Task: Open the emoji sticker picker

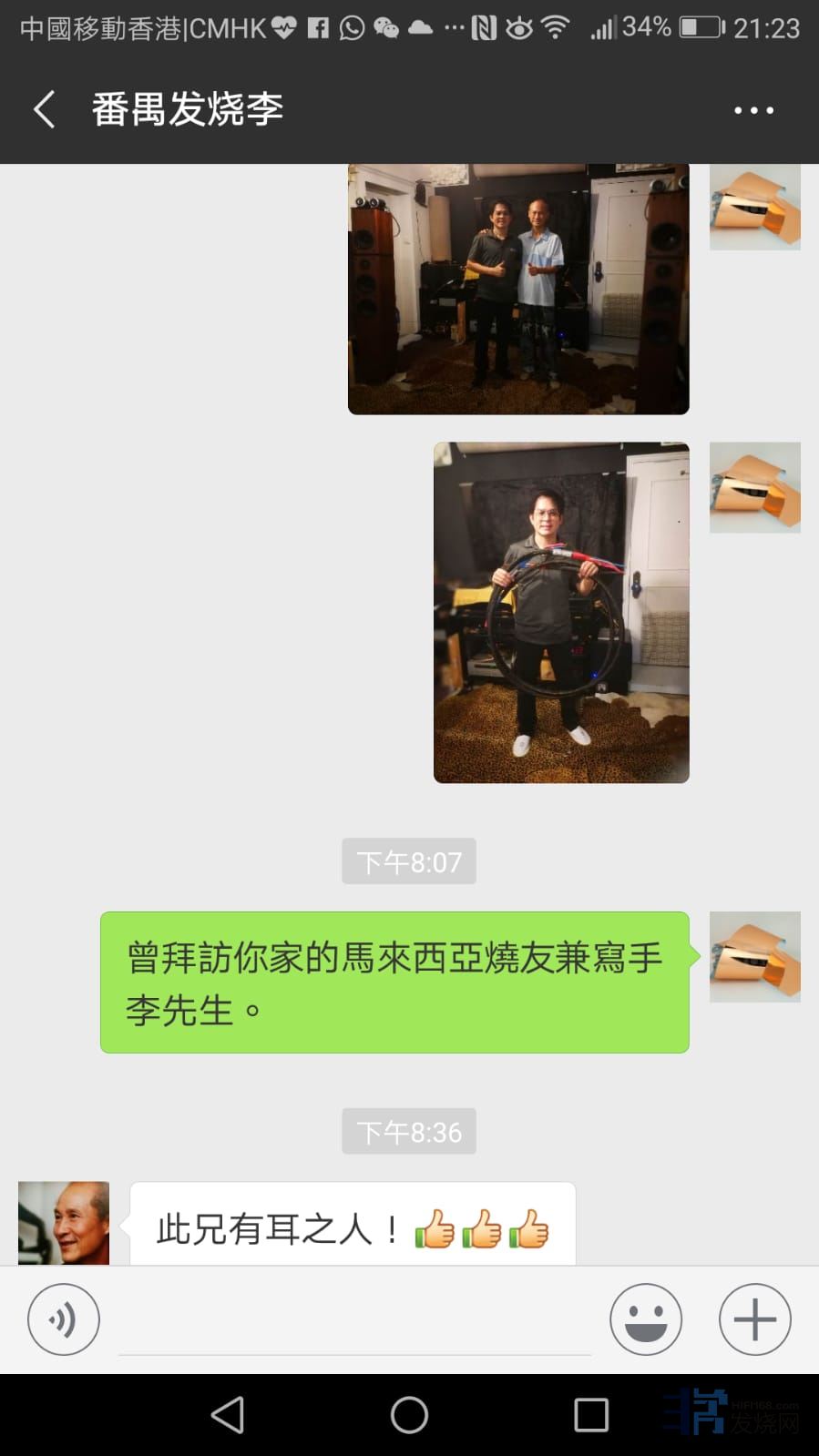Action: click(x=645, y=1319)
